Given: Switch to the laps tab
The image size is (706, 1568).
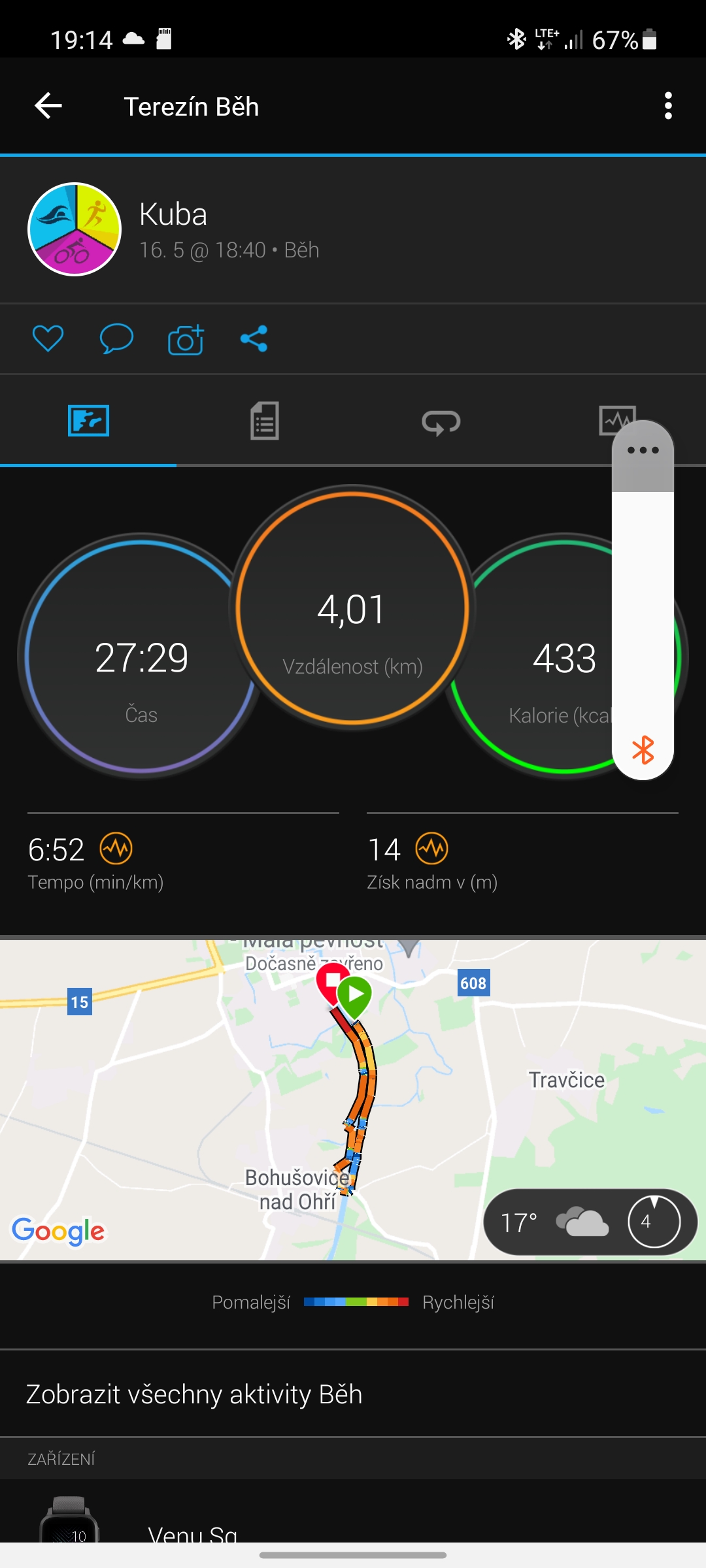Looking at the screenshot, I should 441,422.
